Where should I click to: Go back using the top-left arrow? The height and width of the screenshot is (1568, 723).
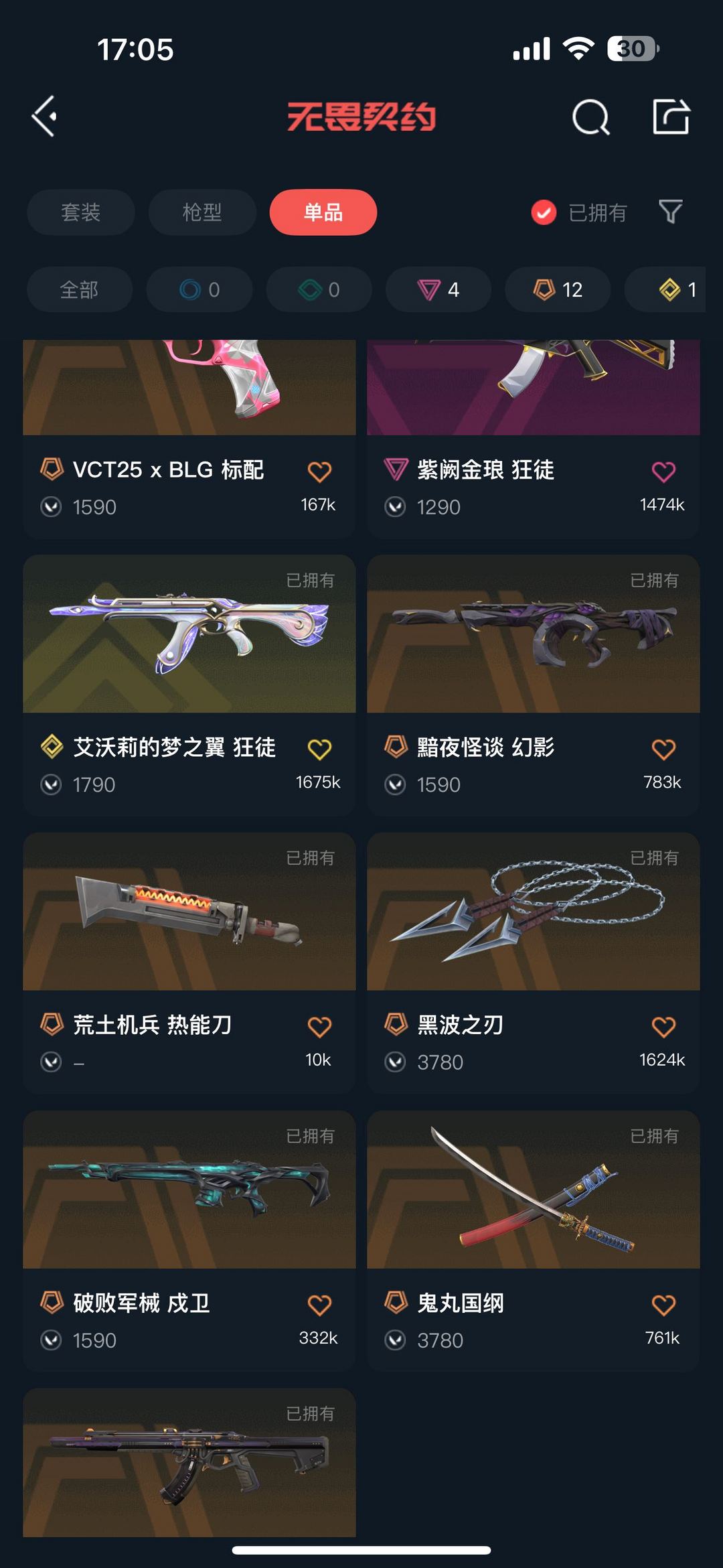(45, 117)
